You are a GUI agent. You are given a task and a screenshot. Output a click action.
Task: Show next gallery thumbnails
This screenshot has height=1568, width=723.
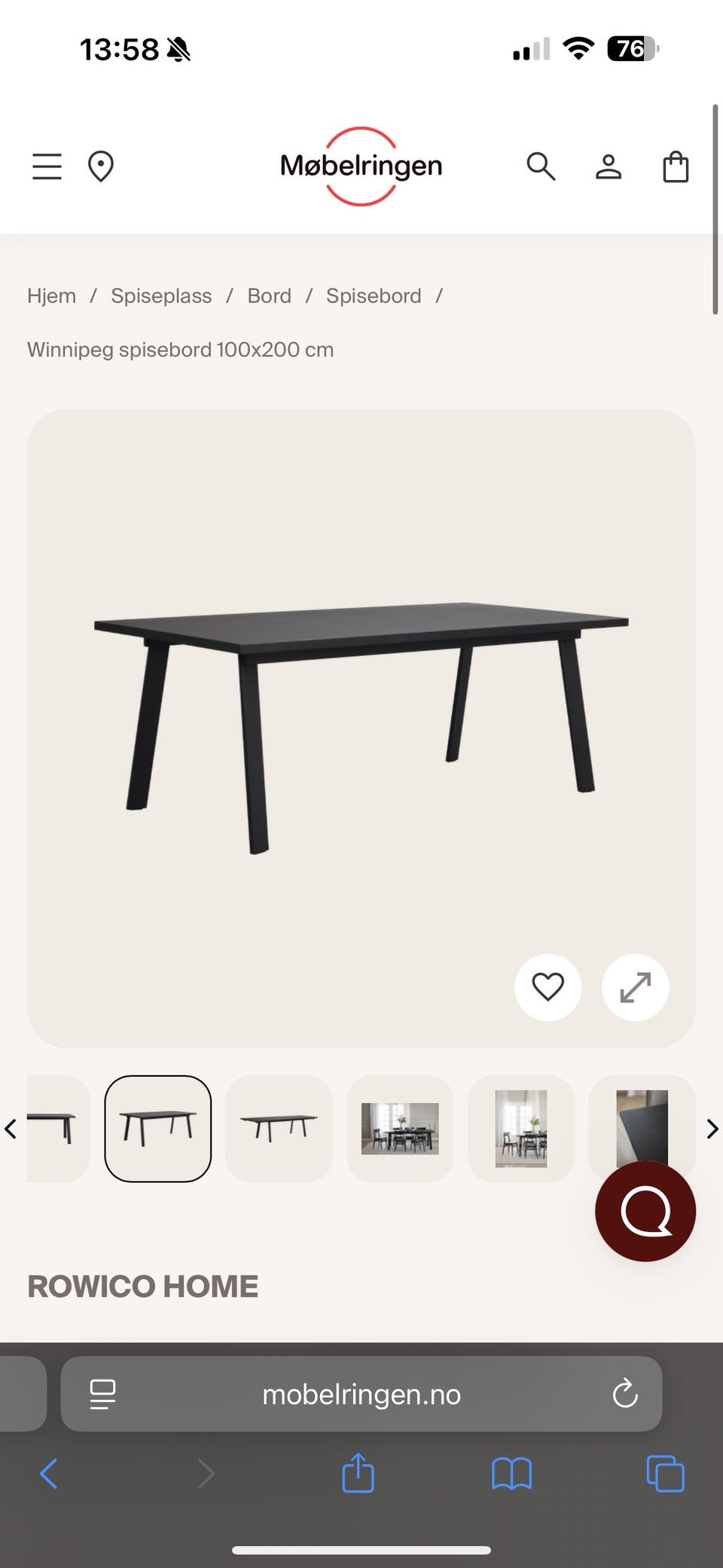click(x=712, y=1129)
